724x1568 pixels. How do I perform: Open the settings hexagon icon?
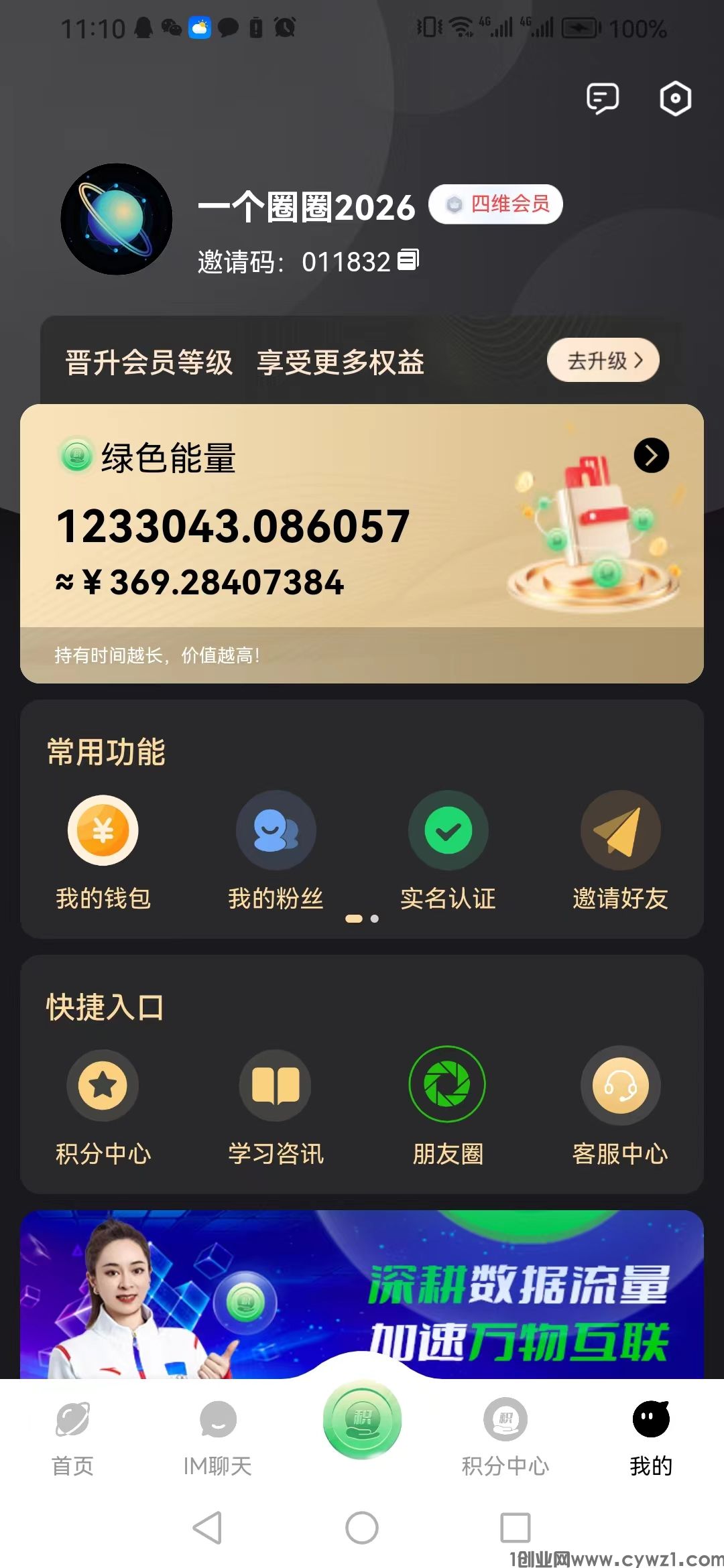[x=675, y=99]
